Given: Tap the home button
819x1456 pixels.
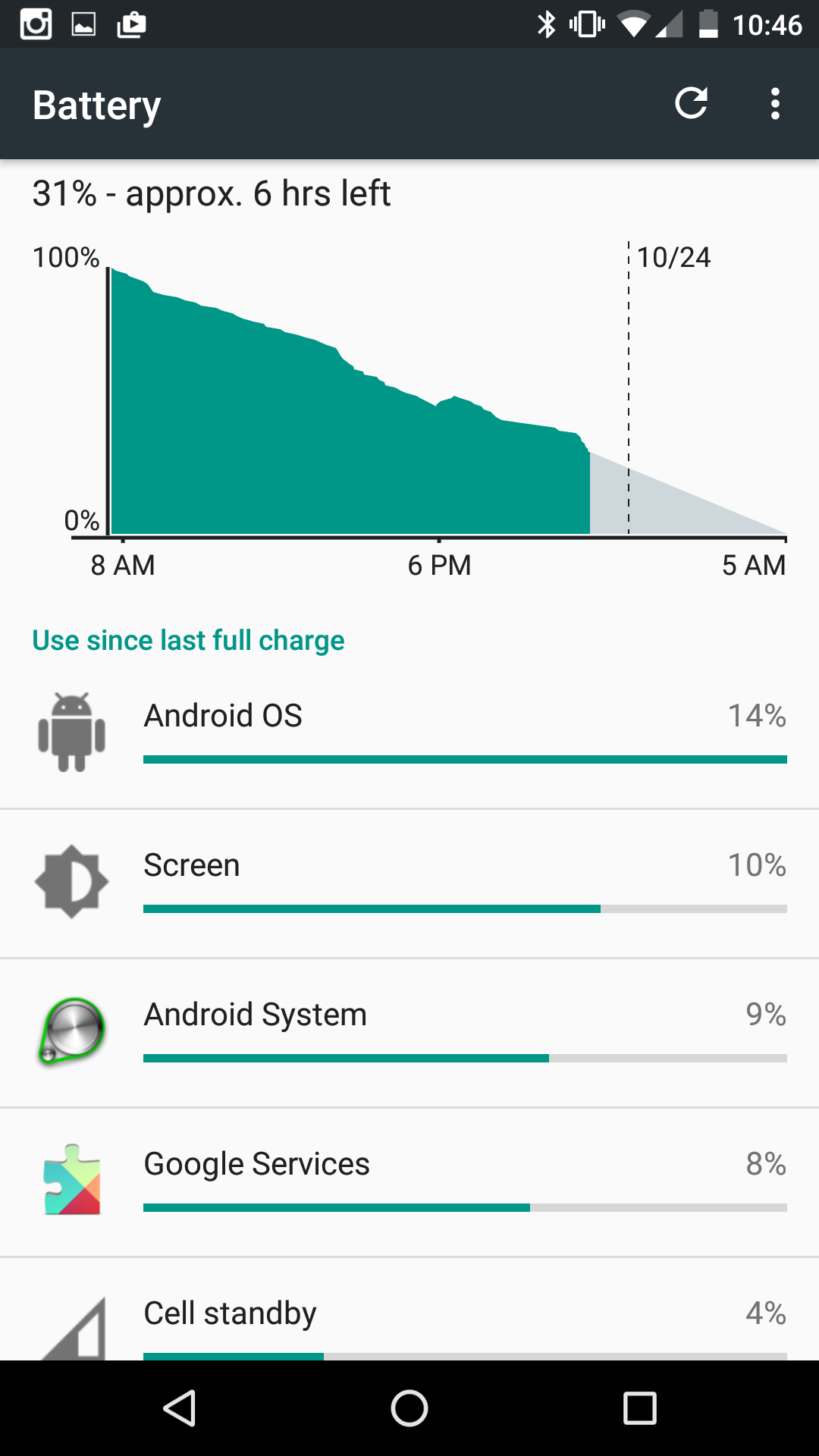Looking at the screenshot, I should tap(409, 1408).
